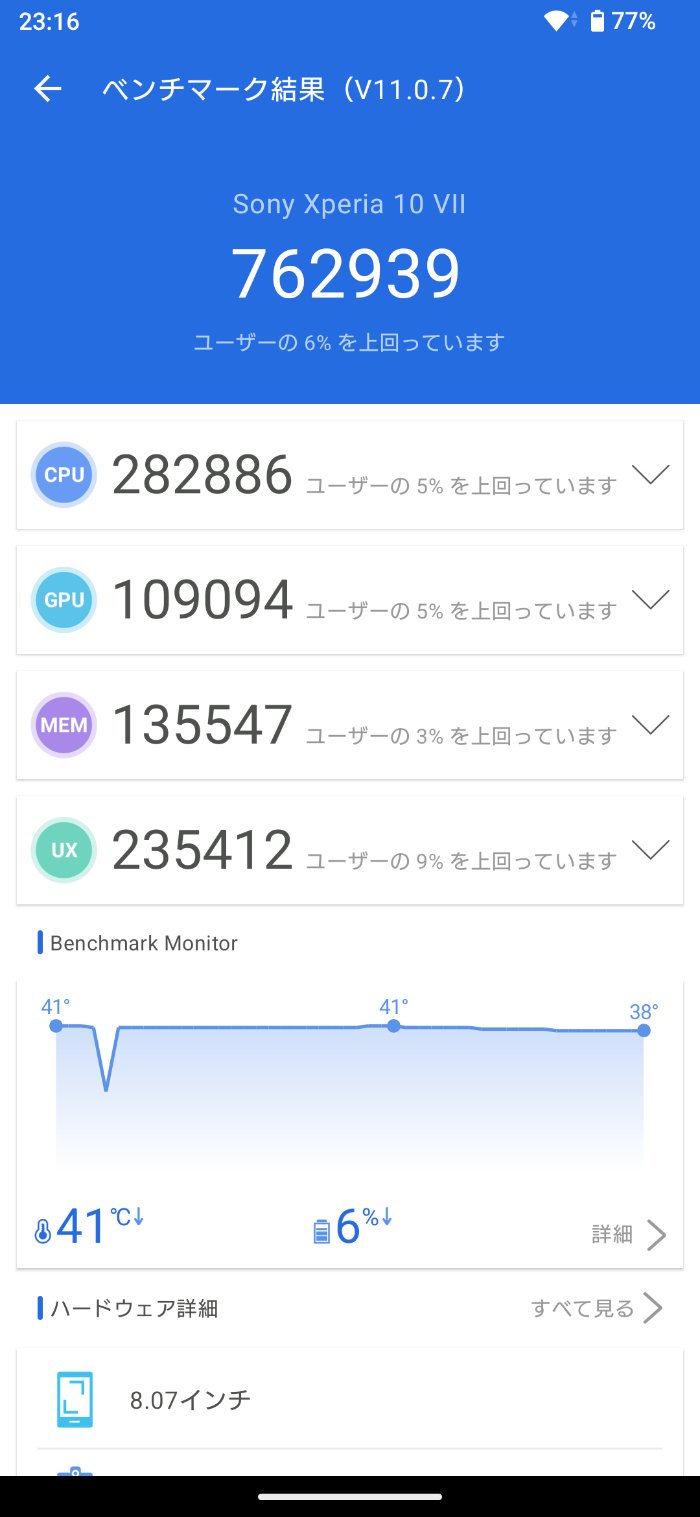Expand the MEM score section
Image resolution: width=700 pixels, height=1517 pixels.
point(650,725)
